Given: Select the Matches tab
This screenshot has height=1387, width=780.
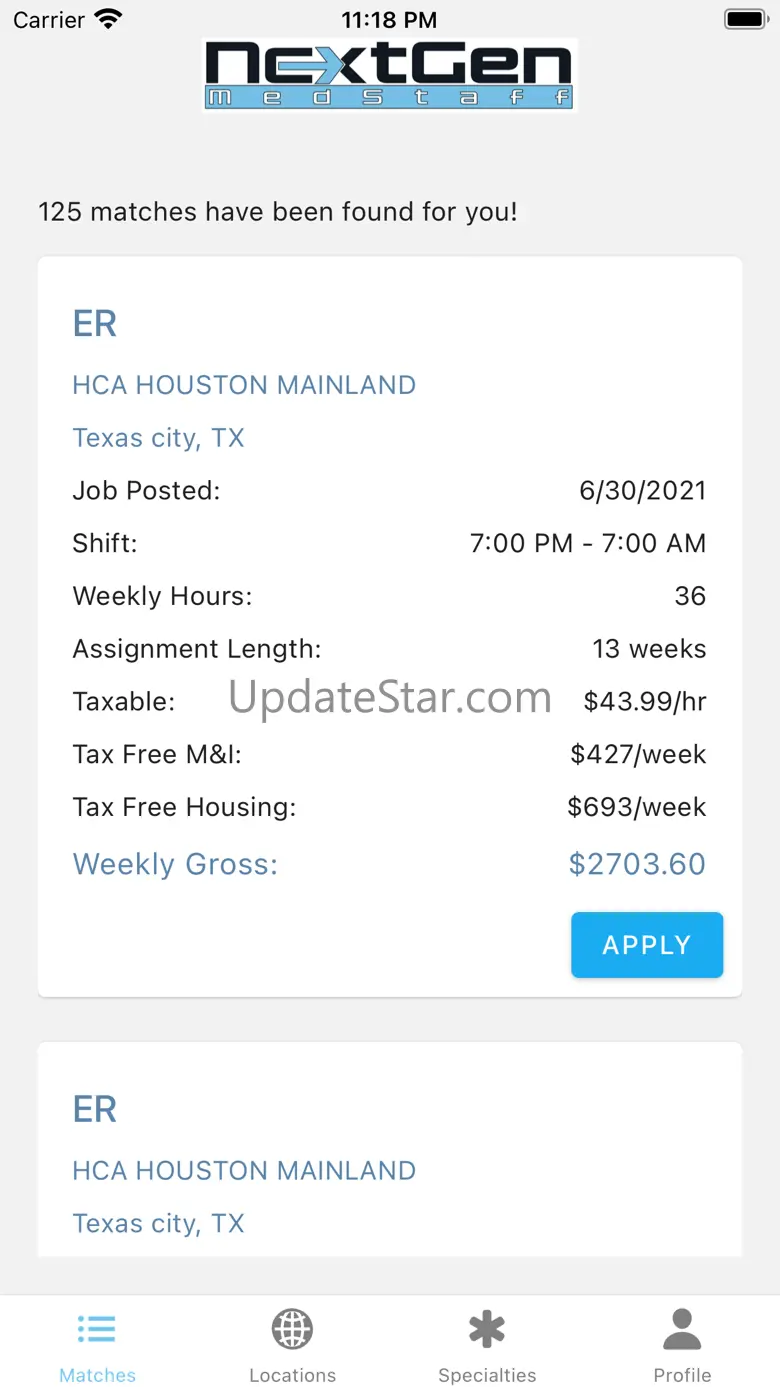Looking at the screenshot, I should (97, 1345).
